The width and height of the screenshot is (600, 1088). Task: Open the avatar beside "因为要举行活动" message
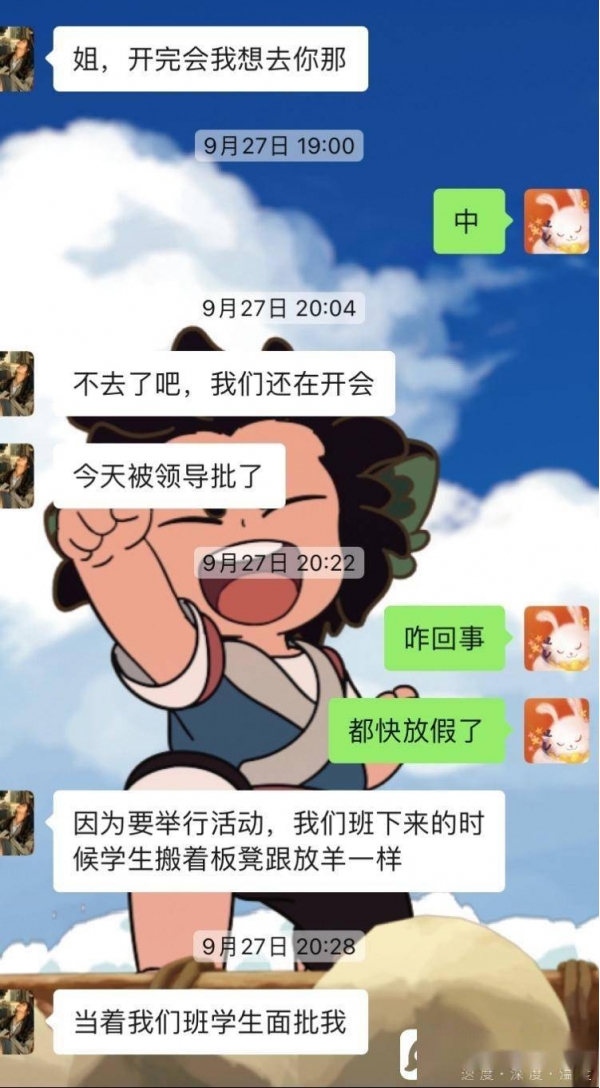(16, 823)
